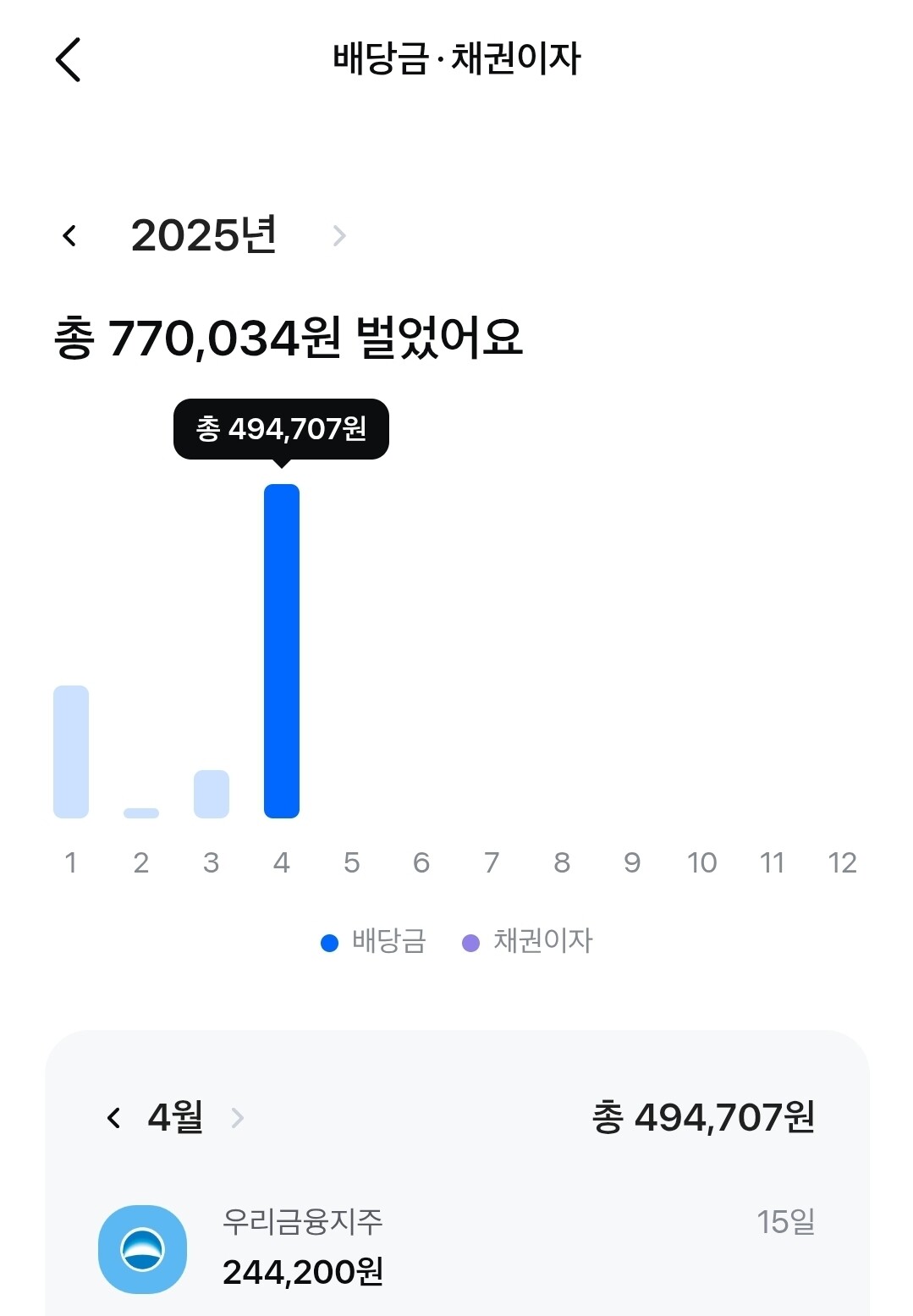Go to the month after 4월
This screenshot has width=913, height=1316.
[238, 1118]
